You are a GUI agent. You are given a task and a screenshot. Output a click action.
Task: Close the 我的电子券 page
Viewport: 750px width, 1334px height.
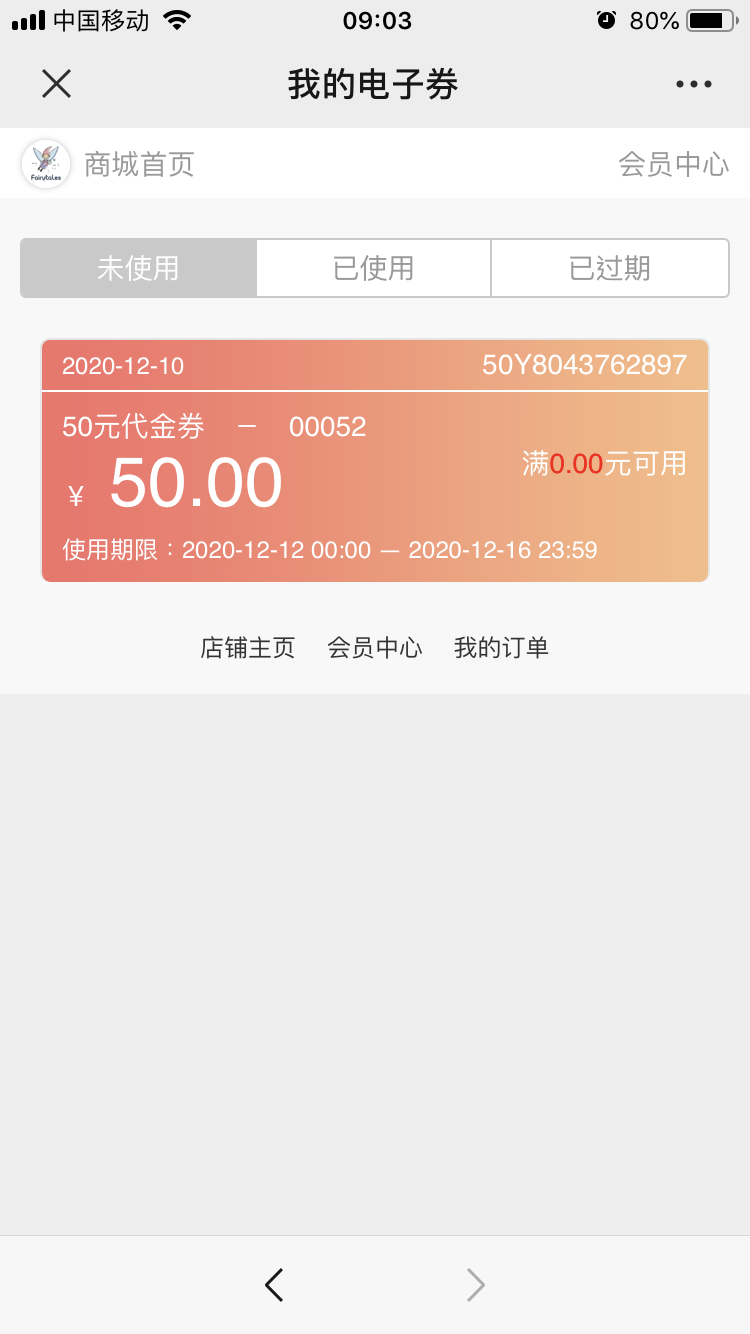click(56, 84)
